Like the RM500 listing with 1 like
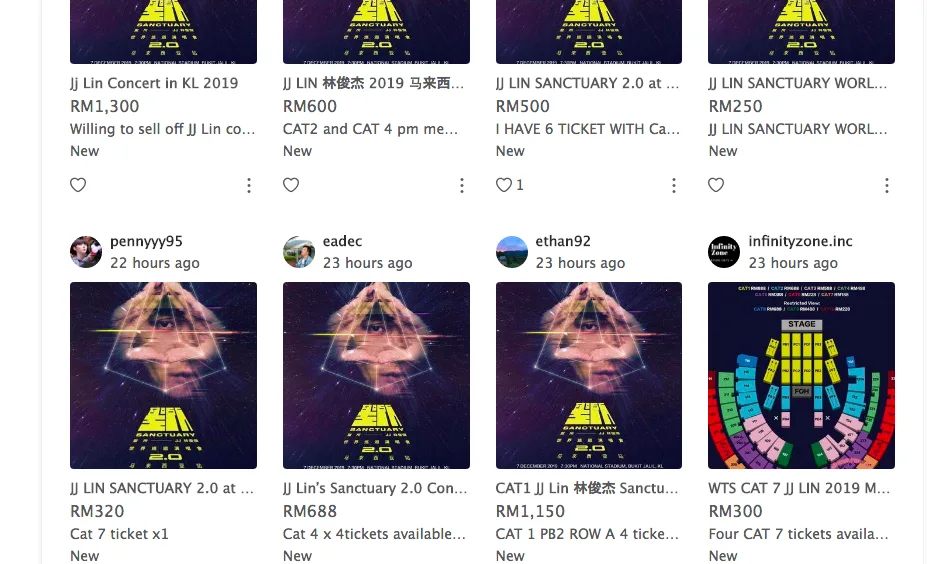Viewport: 927px width, 564px height. [504, 185]
